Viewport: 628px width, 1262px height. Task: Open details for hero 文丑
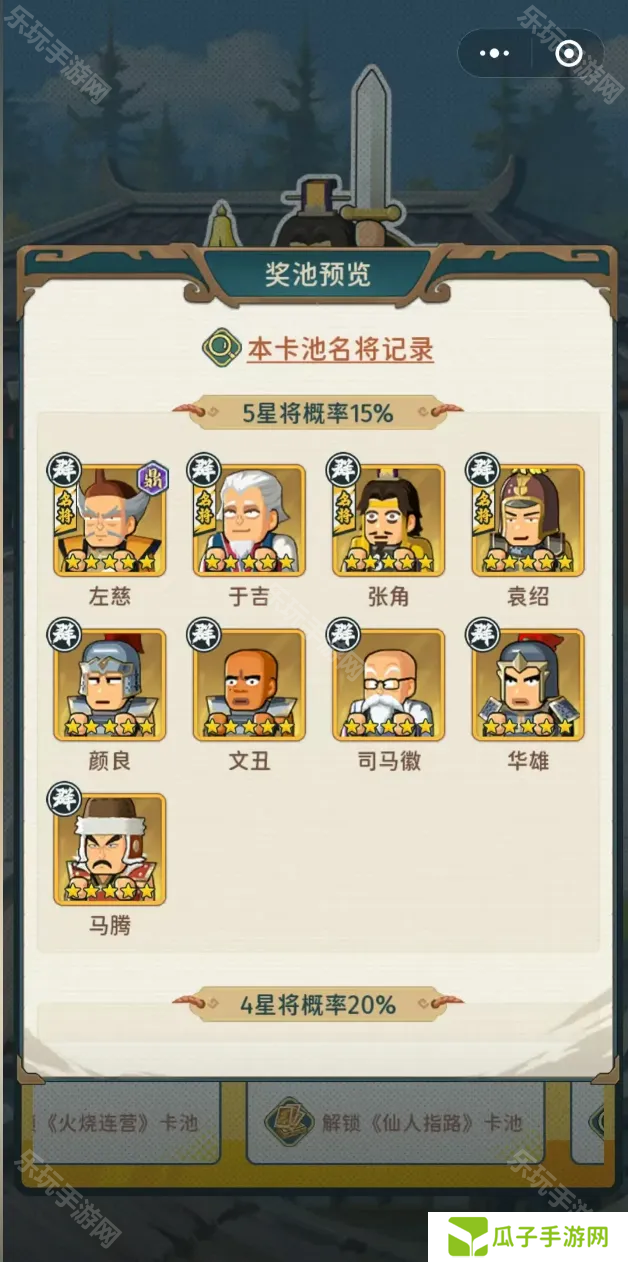[249, 685]
